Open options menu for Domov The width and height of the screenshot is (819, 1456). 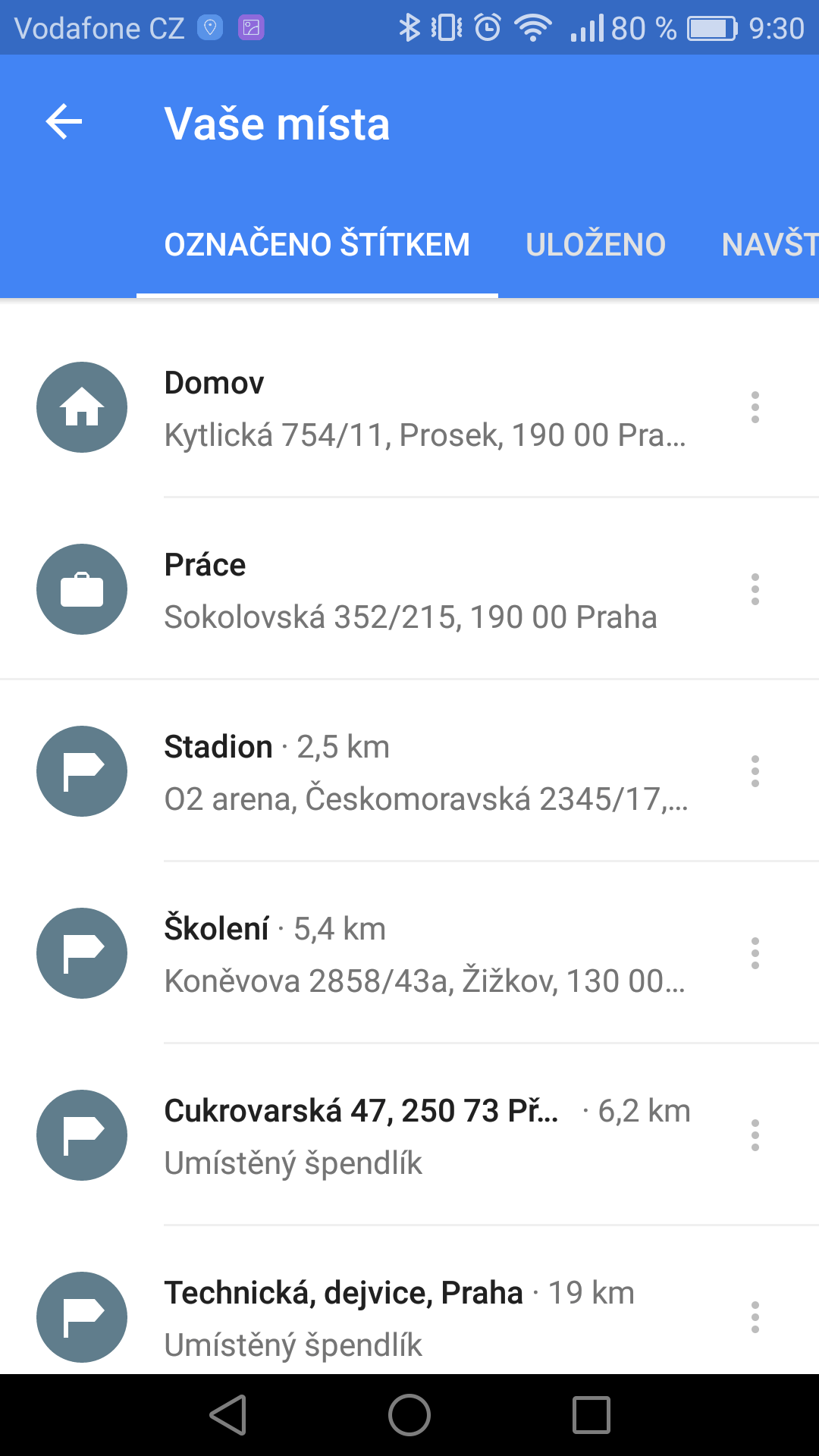755,407
